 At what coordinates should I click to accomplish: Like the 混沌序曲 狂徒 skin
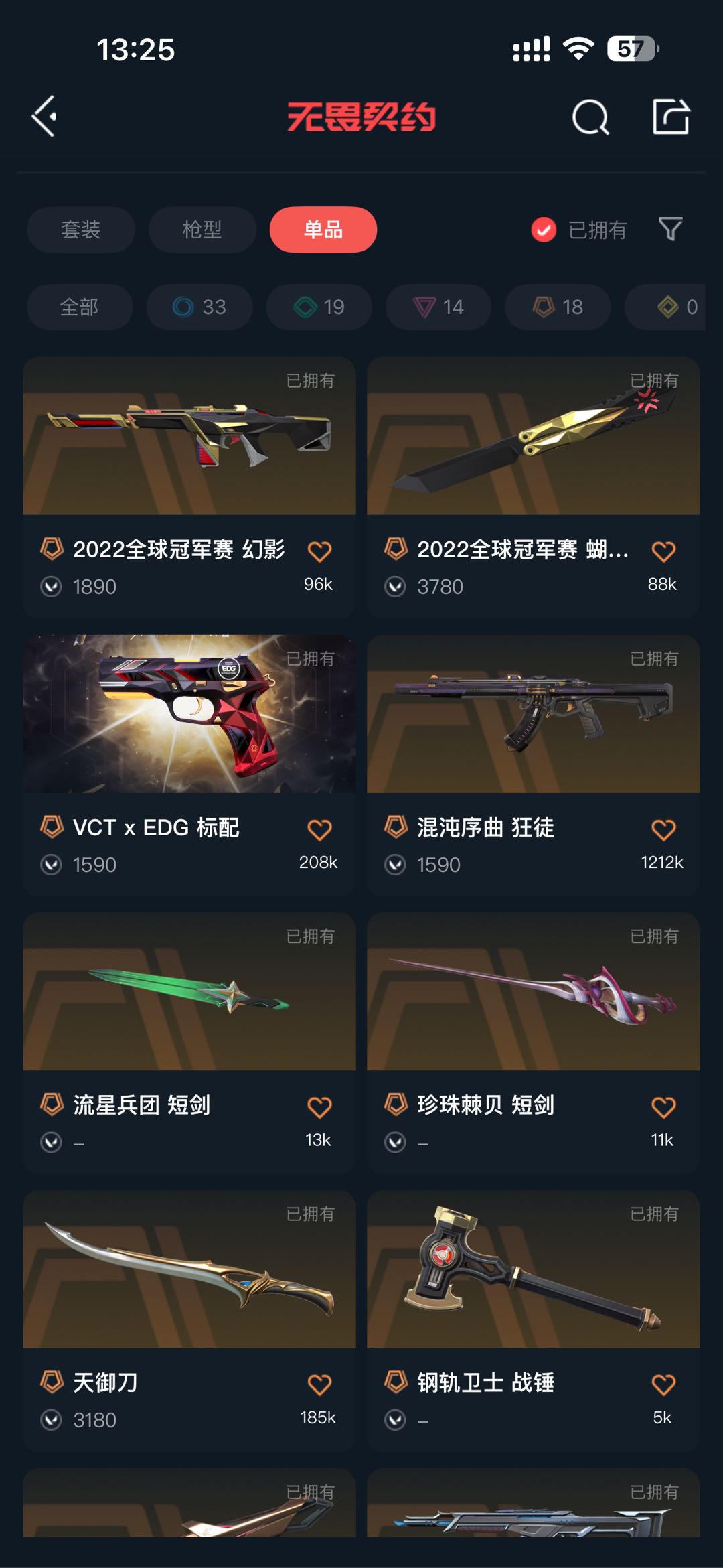click(x=663, y=830)
